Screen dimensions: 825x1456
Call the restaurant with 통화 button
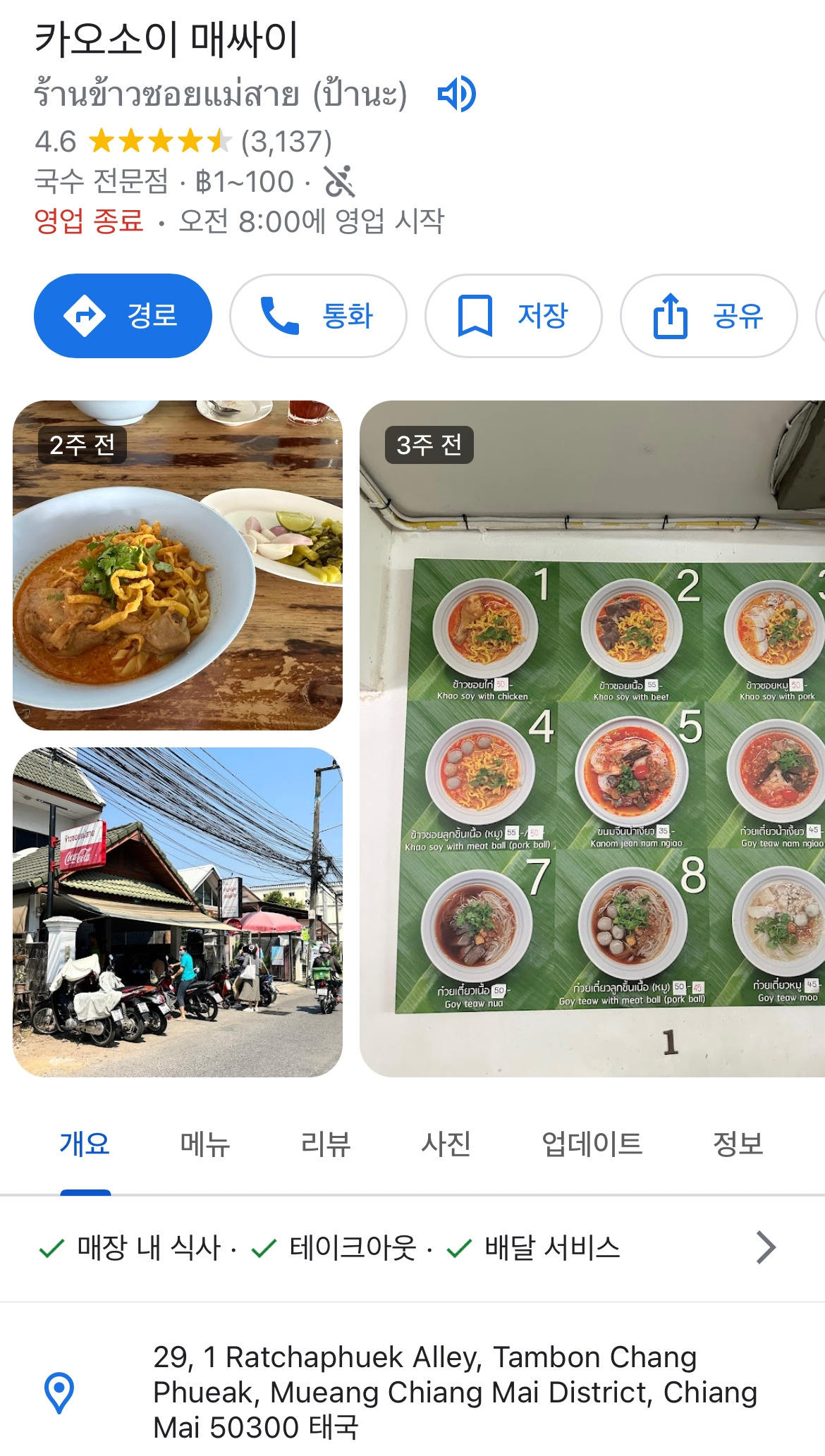point(318,315)
